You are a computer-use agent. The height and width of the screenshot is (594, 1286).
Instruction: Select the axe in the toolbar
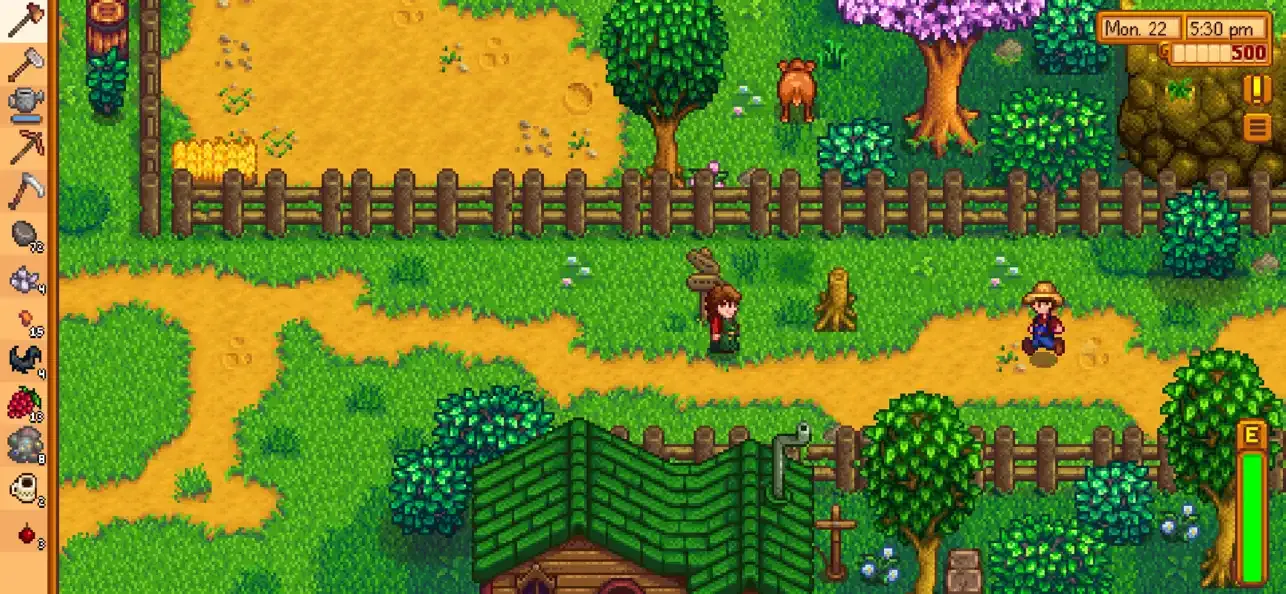25,20
